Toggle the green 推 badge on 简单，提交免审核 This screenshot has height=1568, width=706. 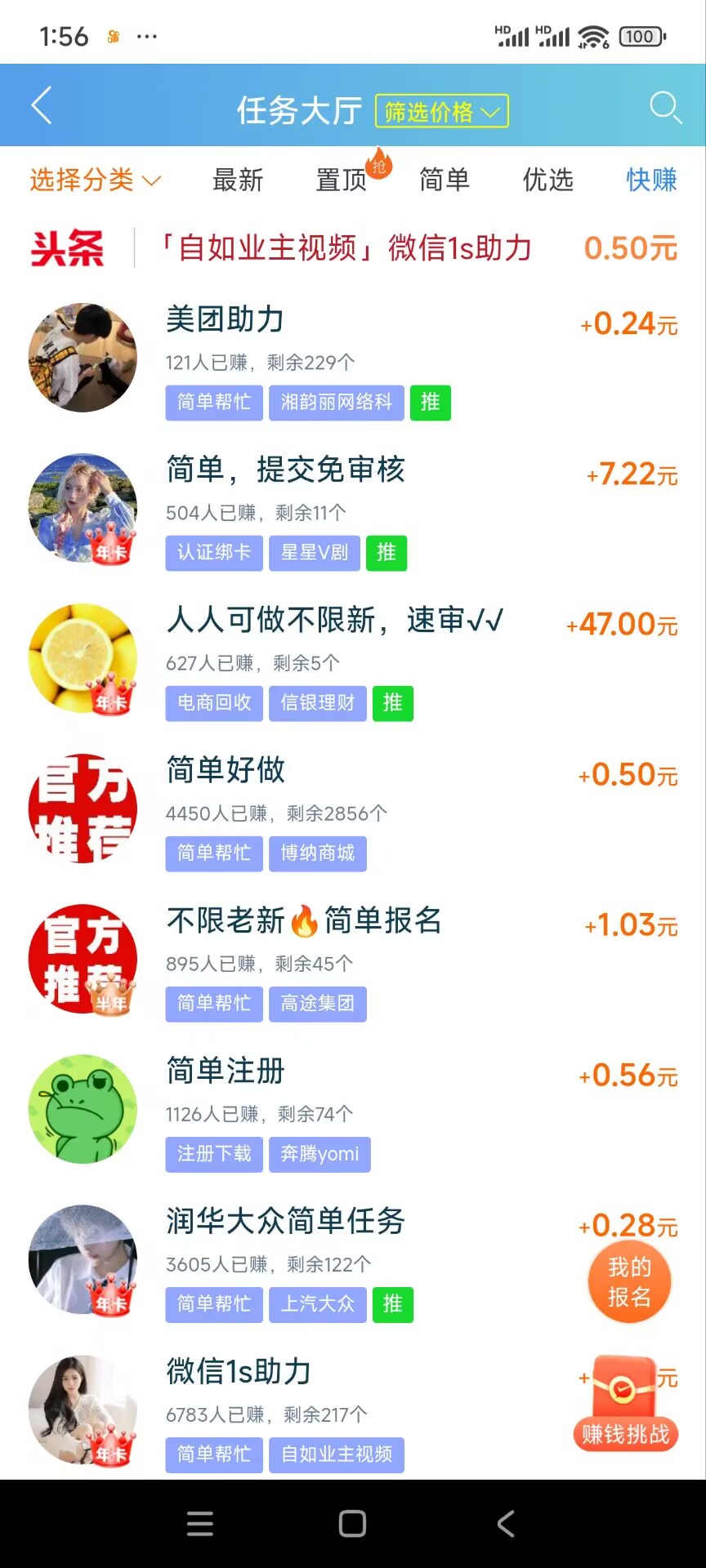coord(386,553)
